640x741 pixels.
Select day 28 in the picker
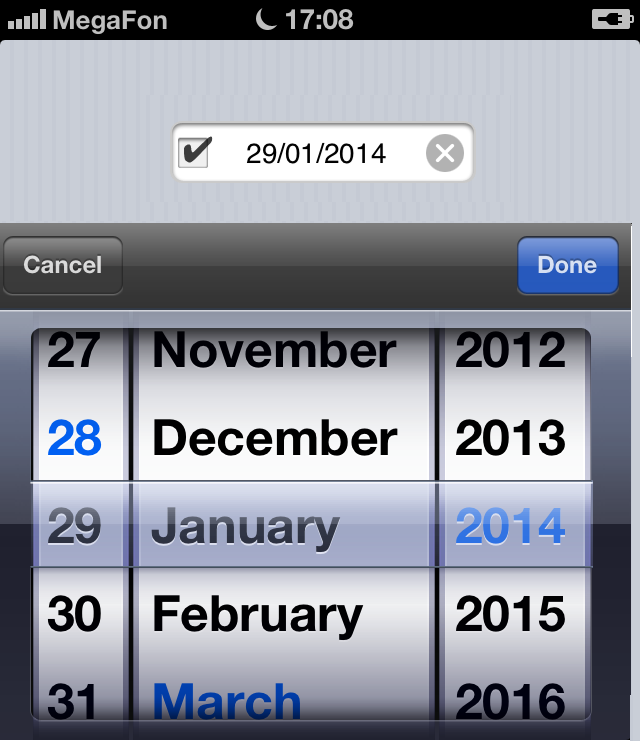(74, 438)
